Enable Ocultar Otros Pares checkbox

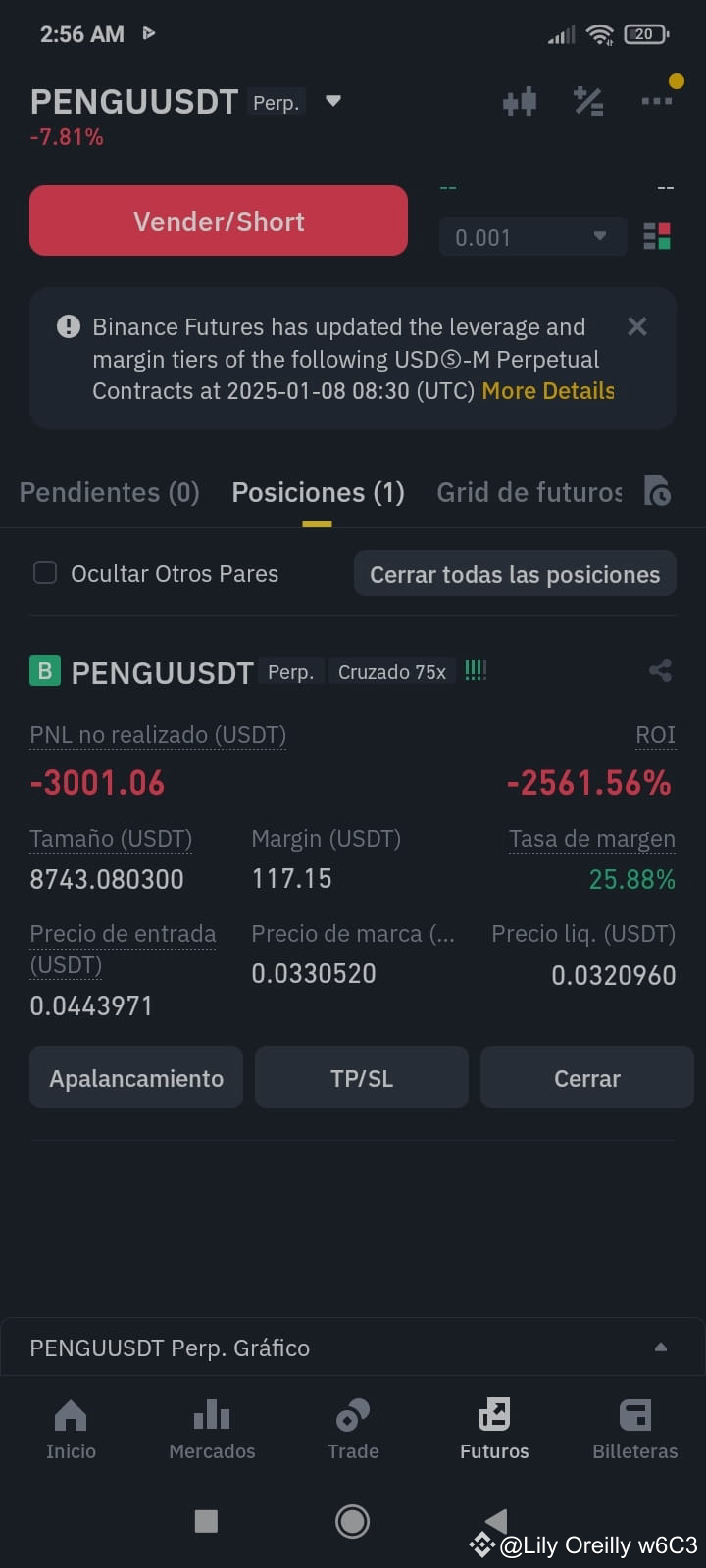[45, 572]
